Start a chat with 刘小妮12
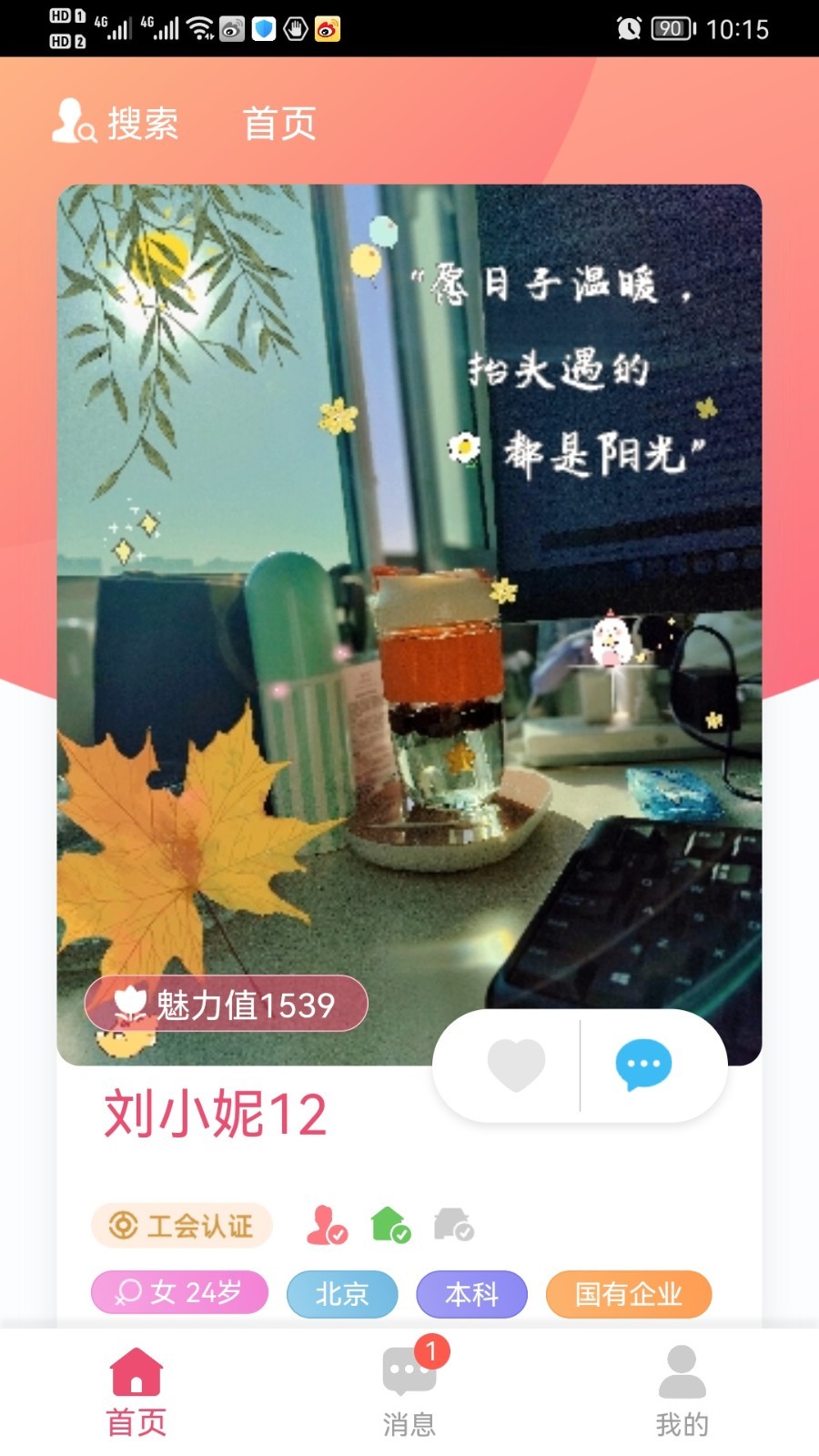This screenshot has width=819, height=1456. (643, 1064)
